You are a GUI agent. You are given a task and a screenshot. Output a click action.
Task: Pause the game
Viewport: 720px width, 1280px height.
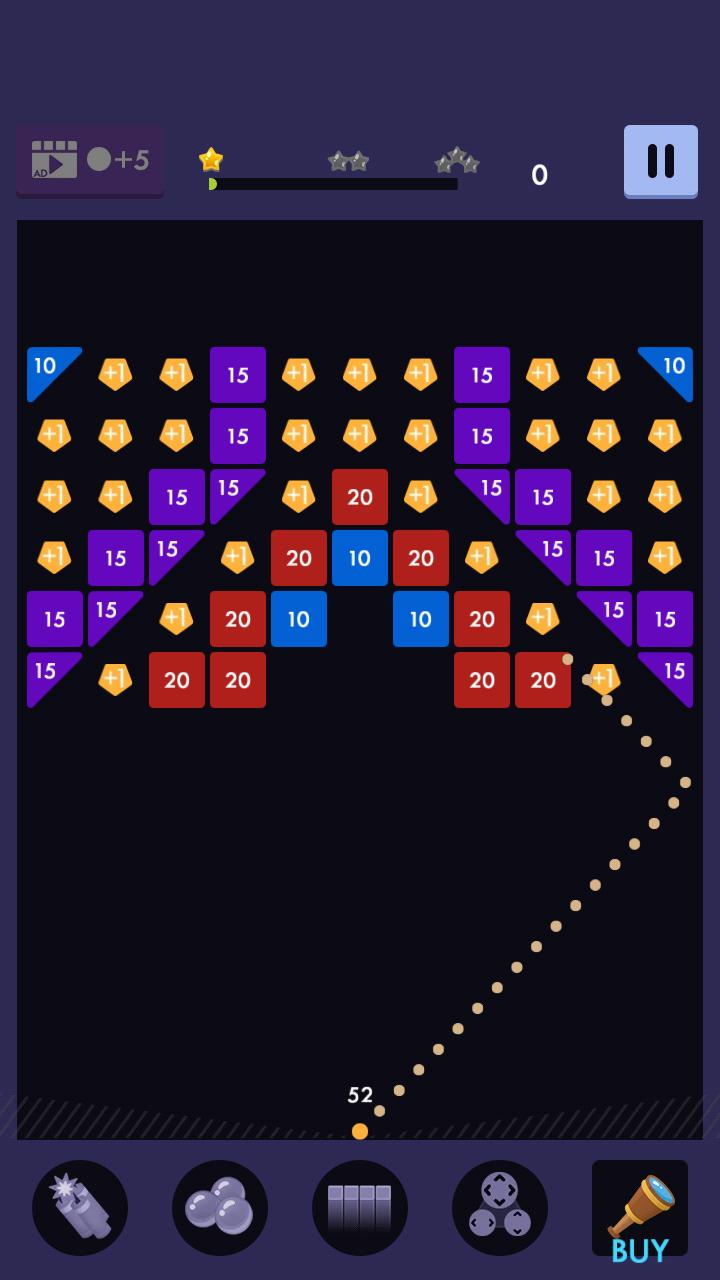click(x=660, y=160)
